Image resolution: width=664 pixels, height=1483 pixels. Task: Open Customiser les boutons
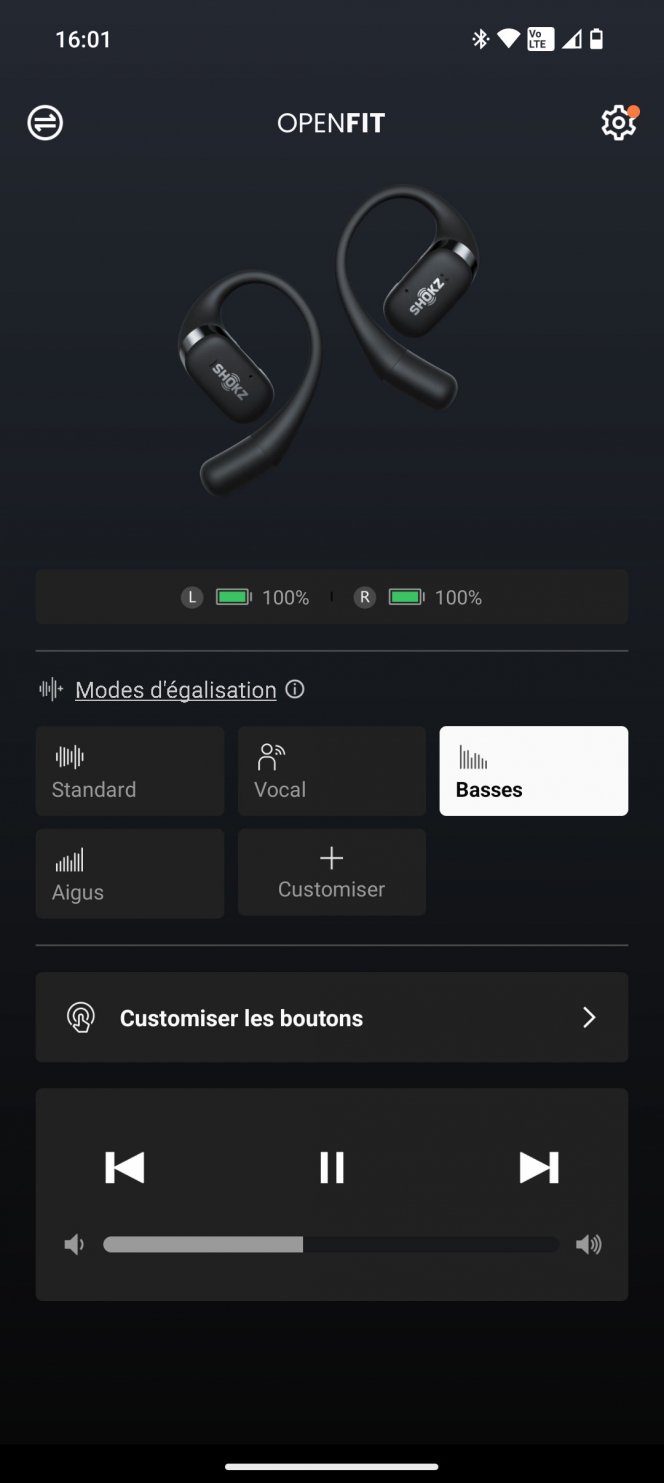[x=331, y=1018]
